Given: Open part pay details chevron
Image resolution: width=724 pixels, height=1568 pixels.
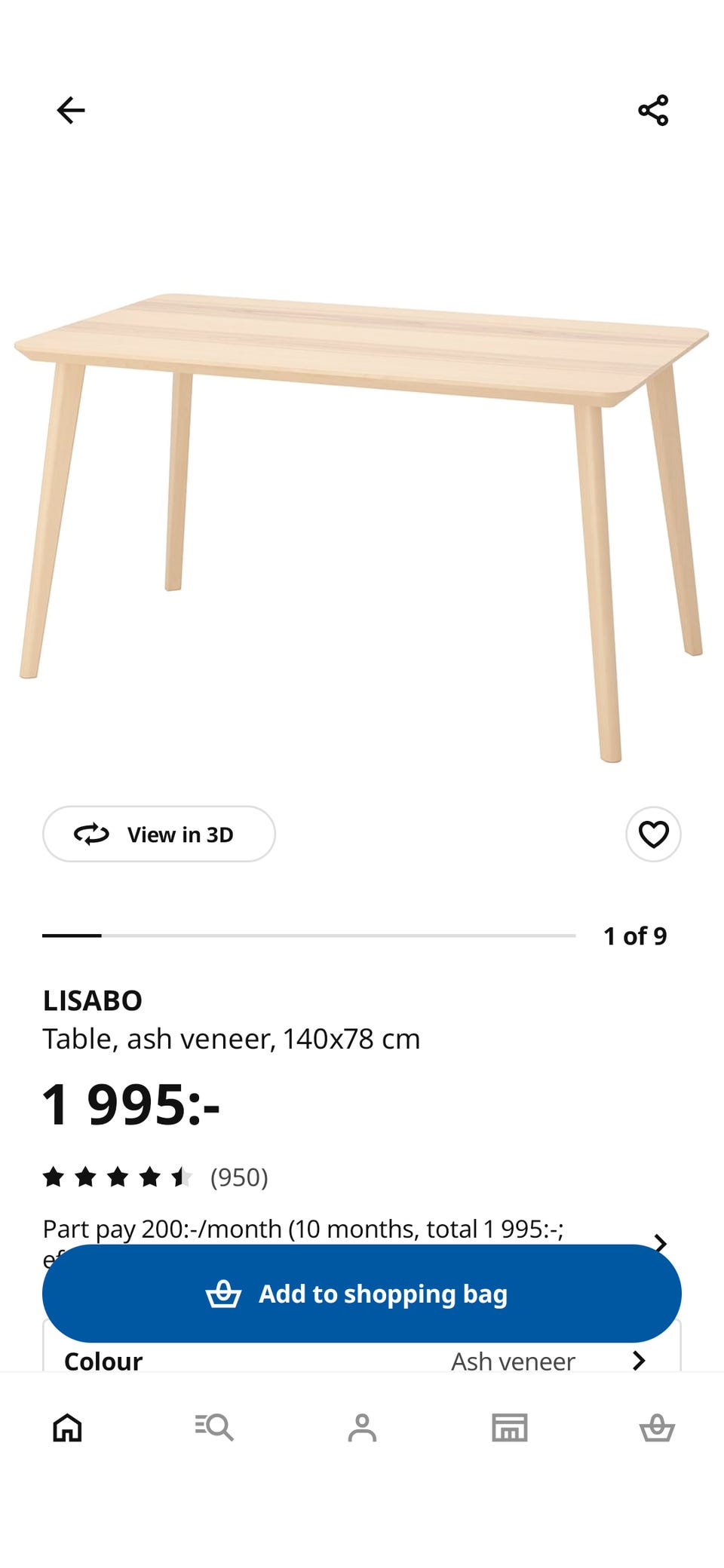Looking at the screenshot, I should [x=661, y=1240].
